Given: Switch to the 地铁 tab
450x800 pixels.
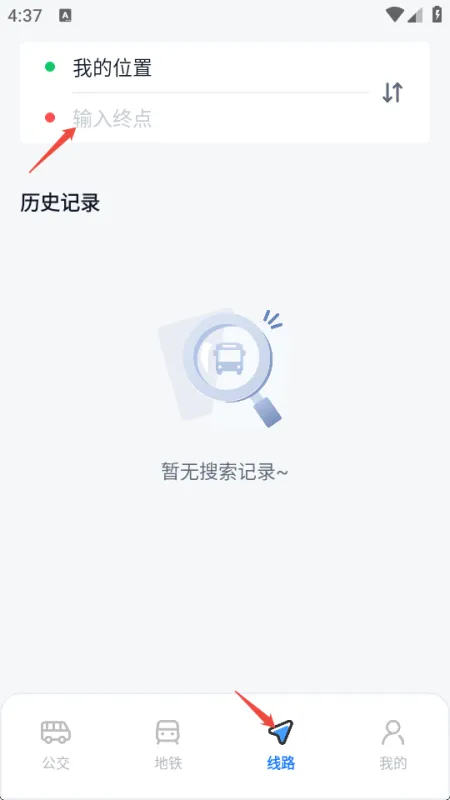Looking at the screenshot, I should tap(168, 745).
